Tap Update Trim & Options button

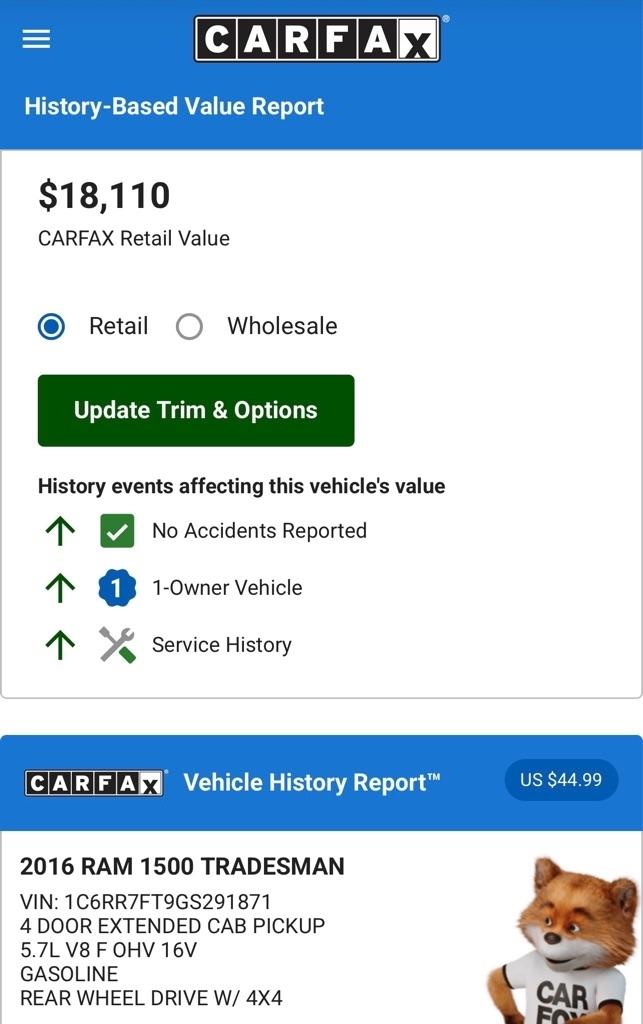coord(196,410)
